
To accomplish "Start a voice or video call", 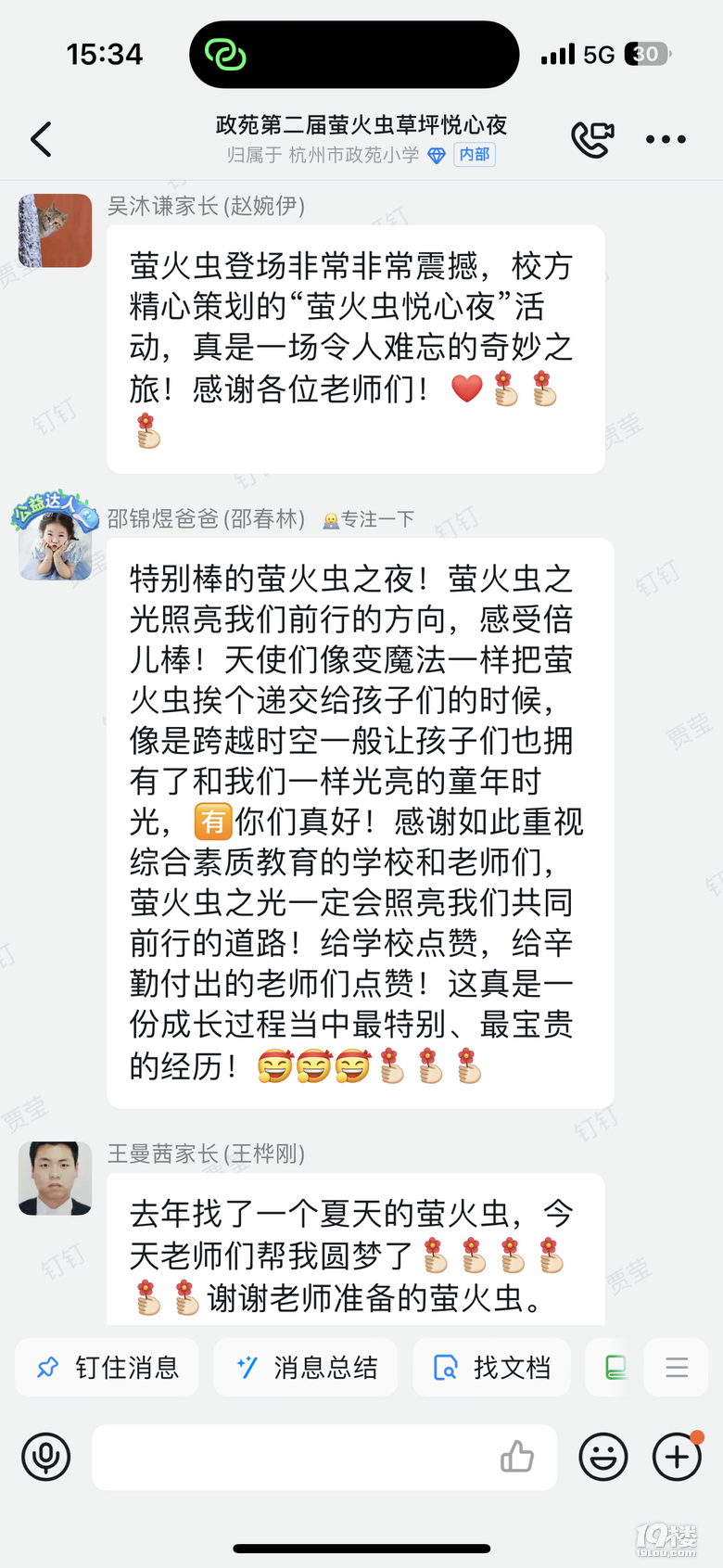I will [x=592, y=139].
